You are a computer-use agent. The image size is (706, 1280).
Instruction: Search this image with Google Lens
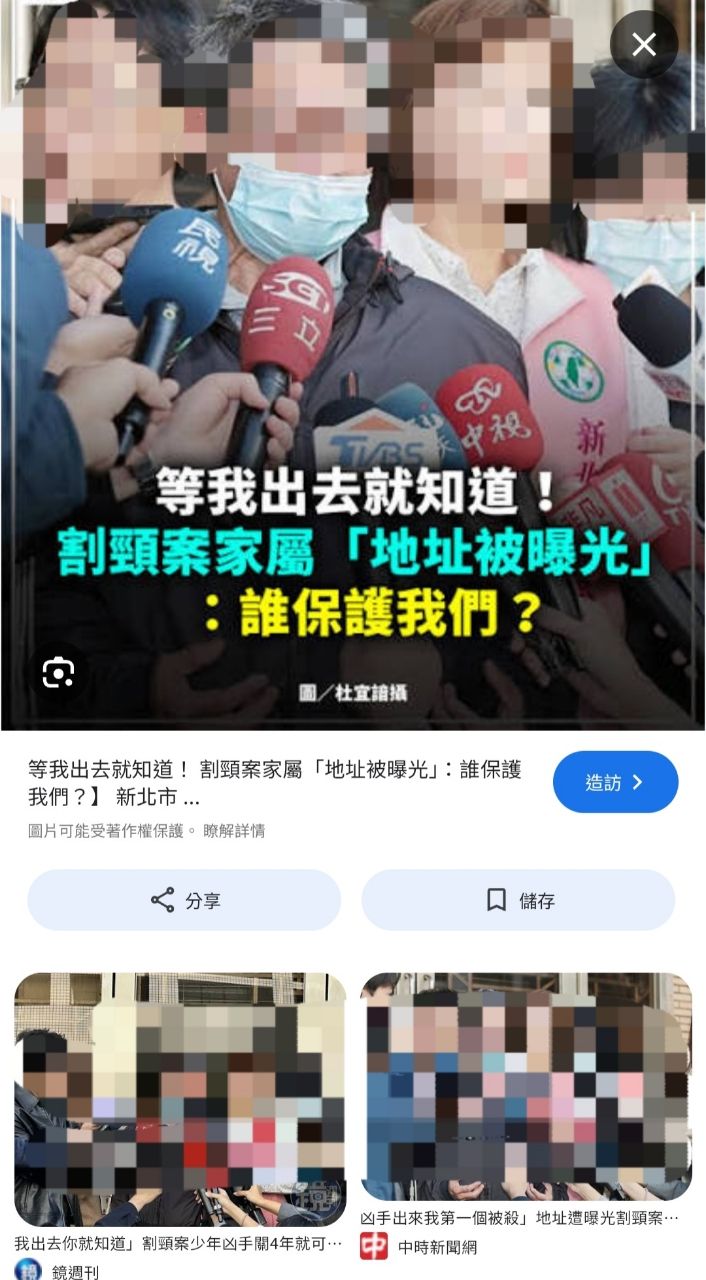(58, 673)
